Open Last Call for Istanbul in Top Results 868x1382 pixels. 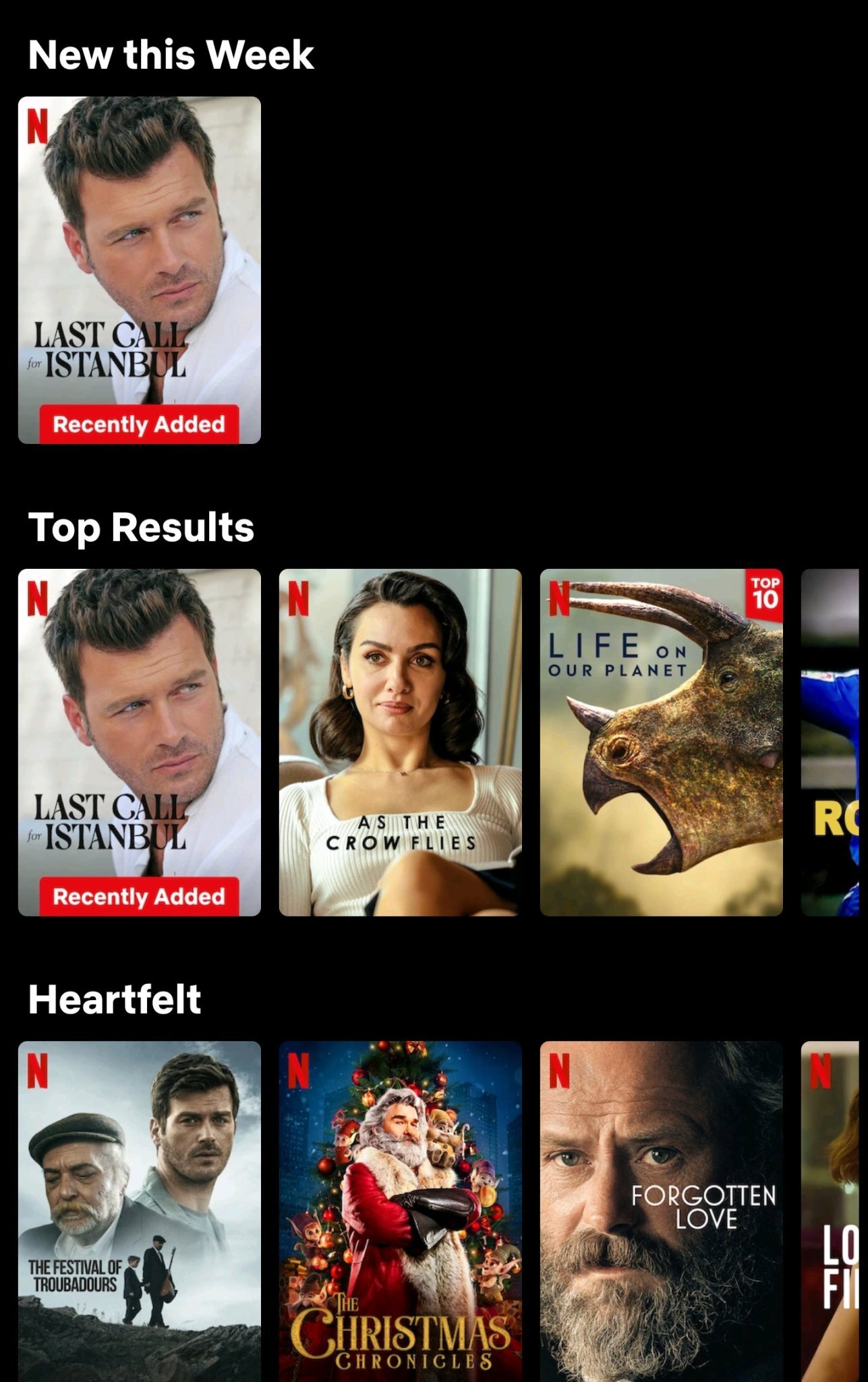(139, 742)
